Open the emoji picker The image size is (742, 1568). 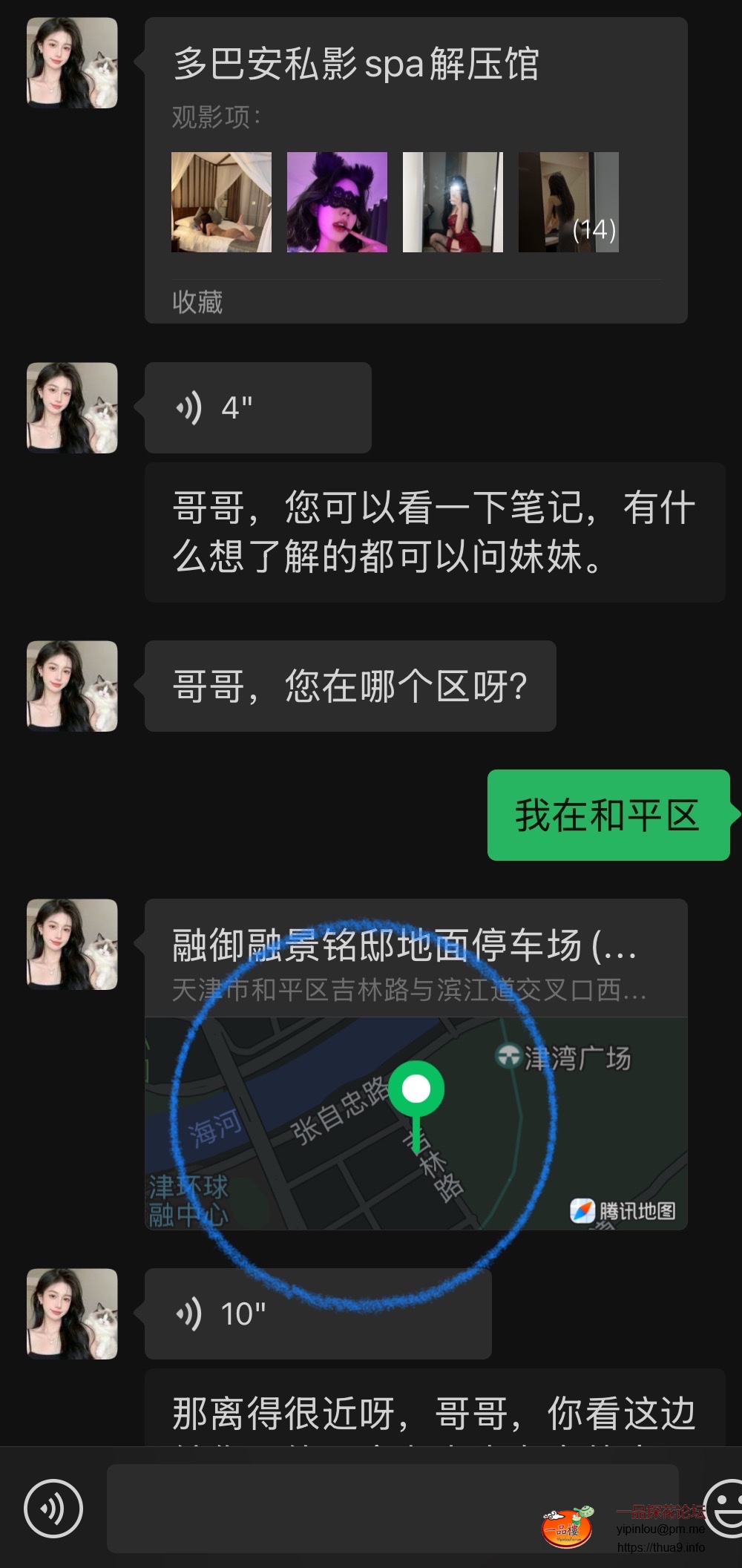(x=726, y=1506)
